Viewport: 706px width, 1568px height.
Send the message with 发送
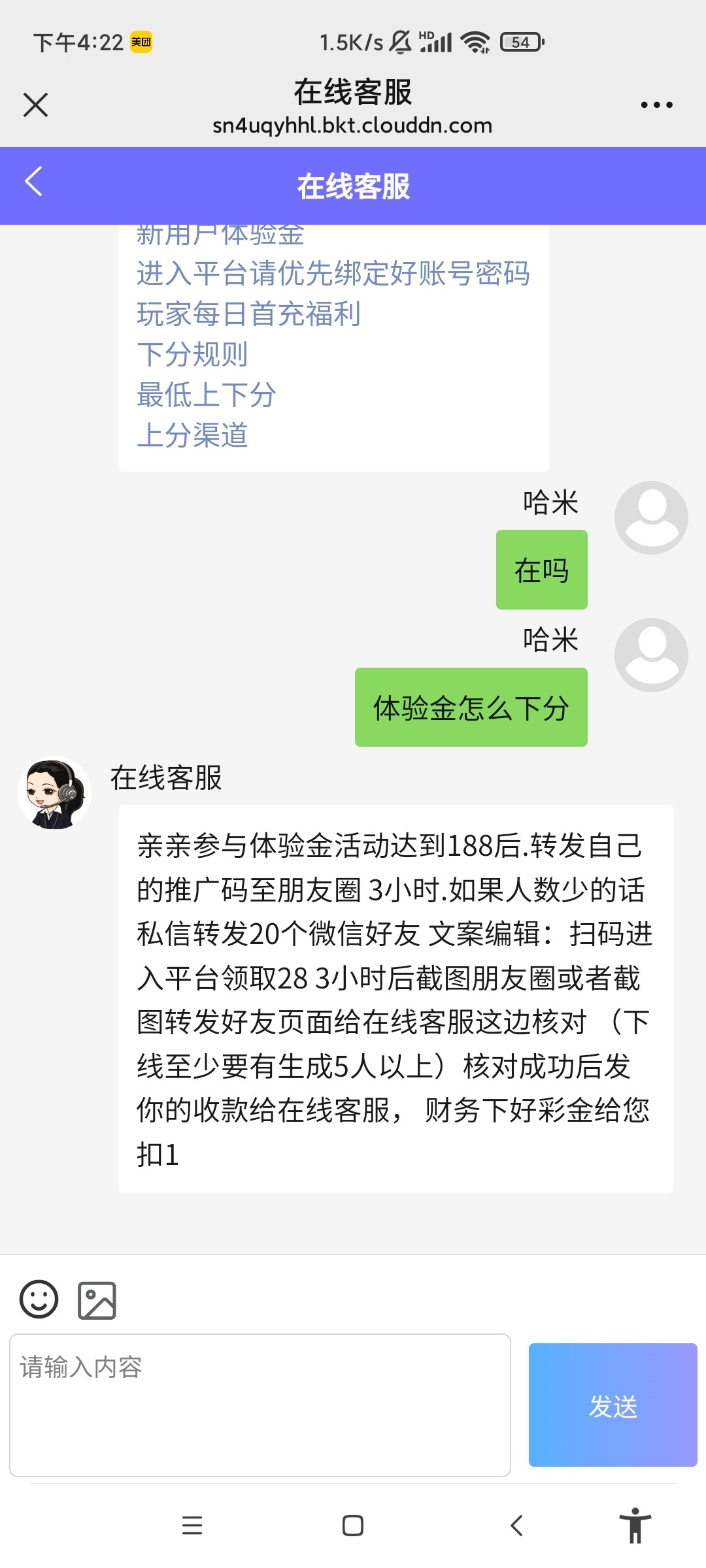(613, 1405)
